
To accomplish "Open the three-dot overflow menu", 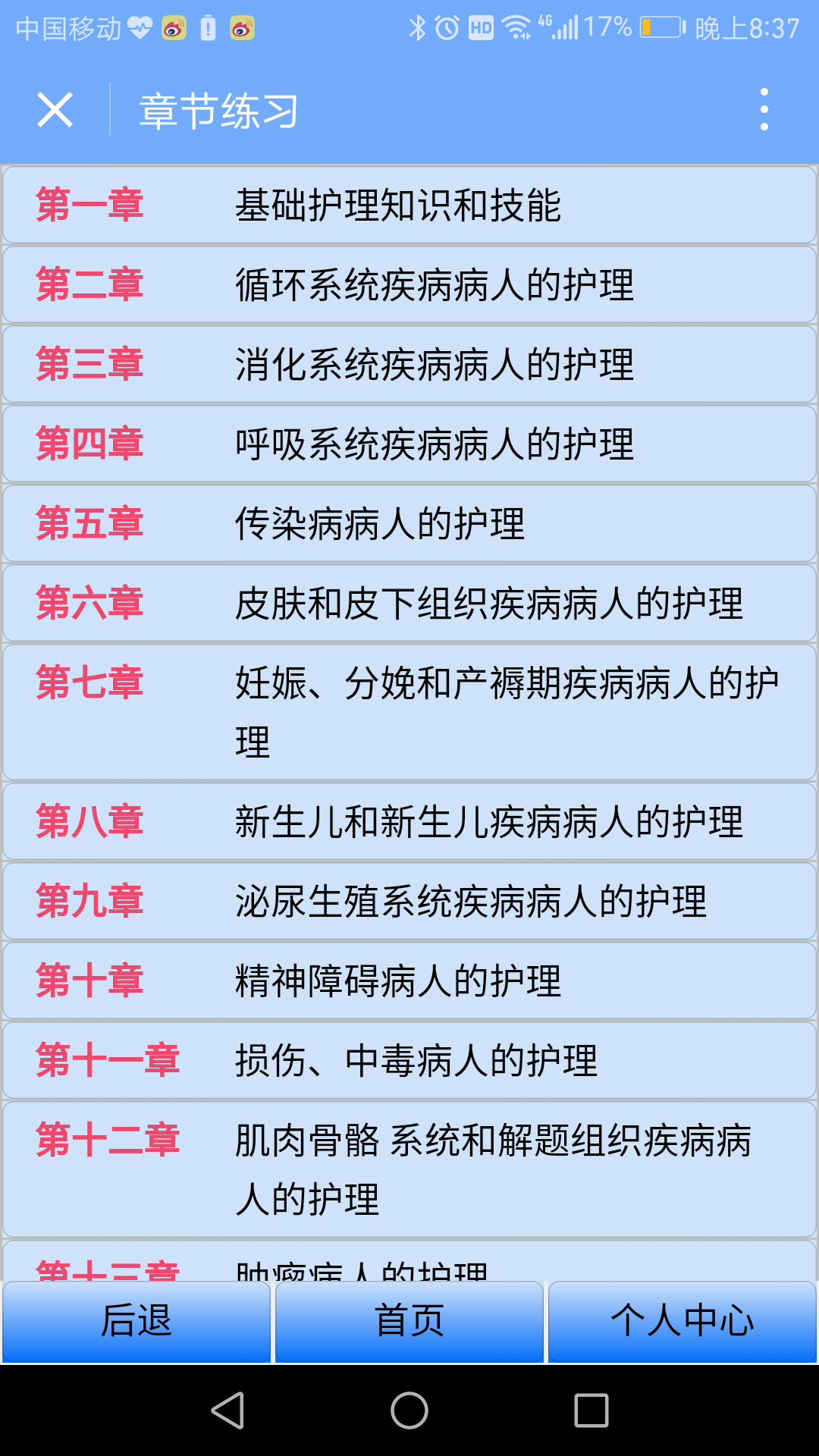I will 764,109.
